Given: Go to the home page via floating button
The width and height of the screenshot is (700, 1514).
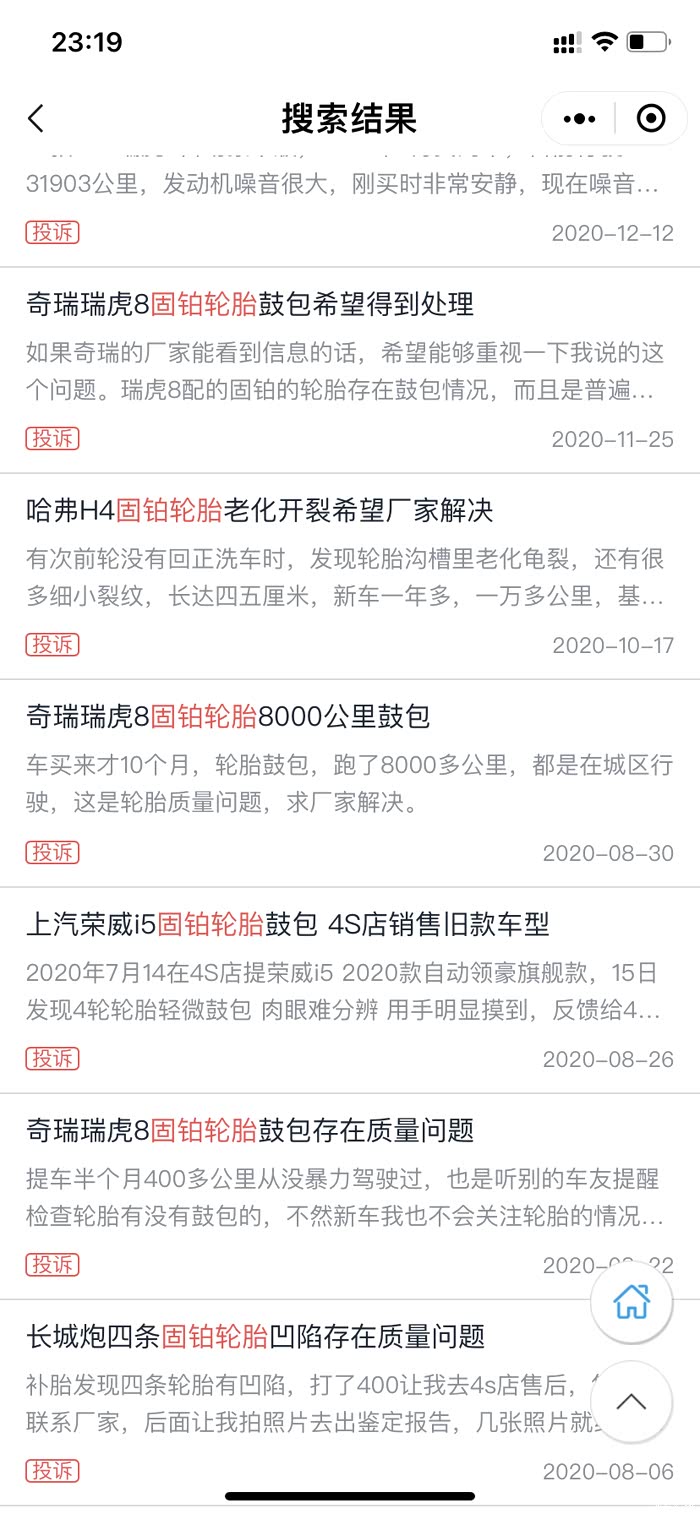Looking at the screenshot, I should (631, 1302).
